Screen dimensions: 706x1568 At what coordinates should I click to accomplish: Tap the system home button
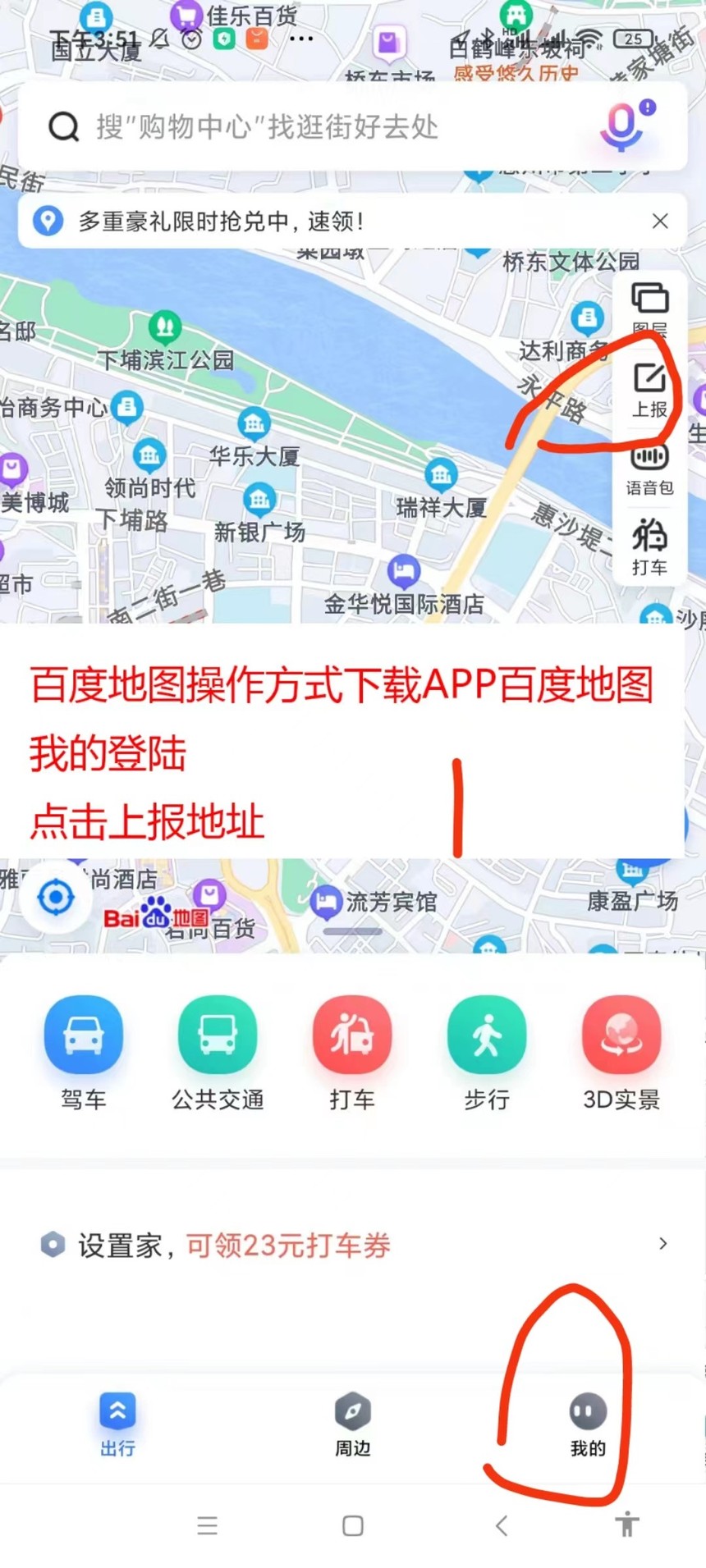coord(353,1525)
